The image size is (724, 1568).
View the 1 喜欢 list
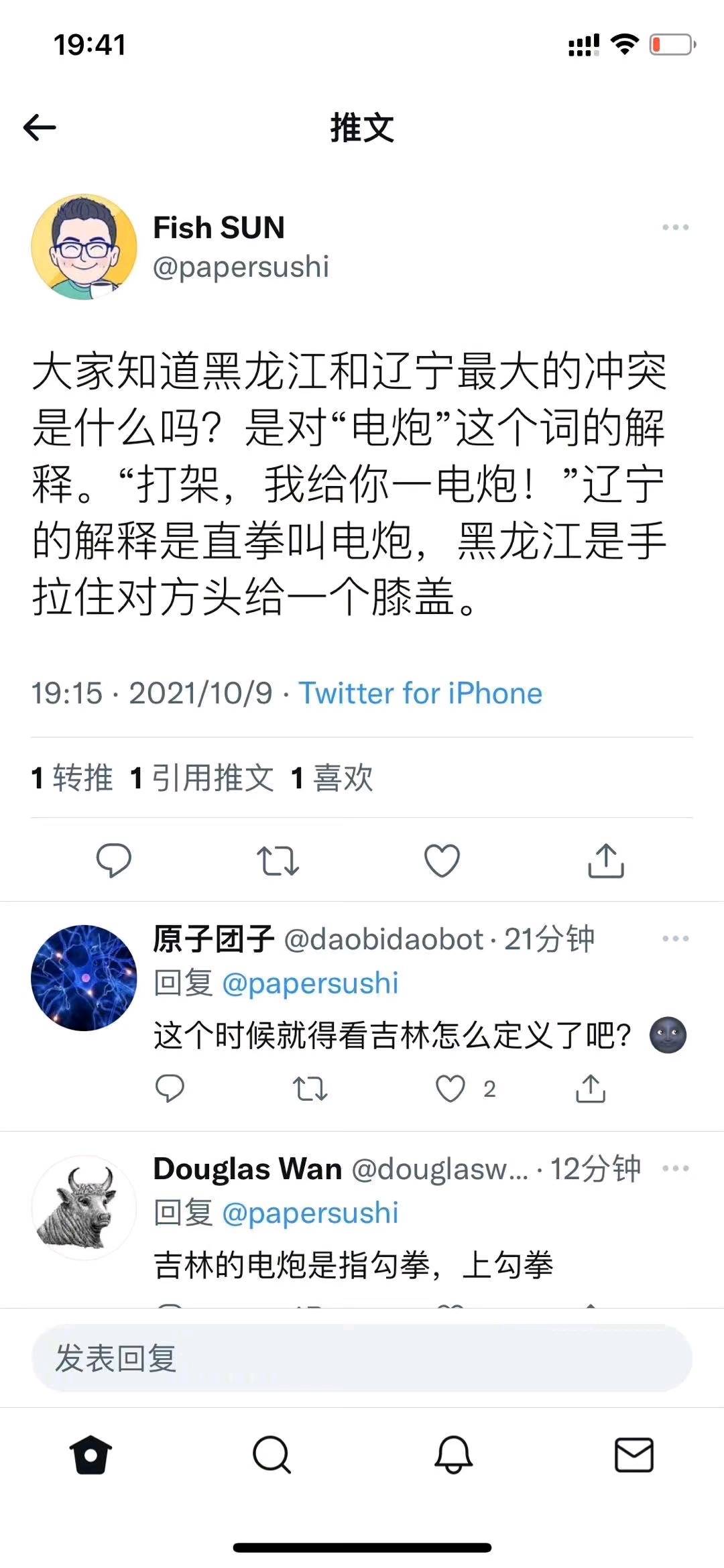coord(333,778)
